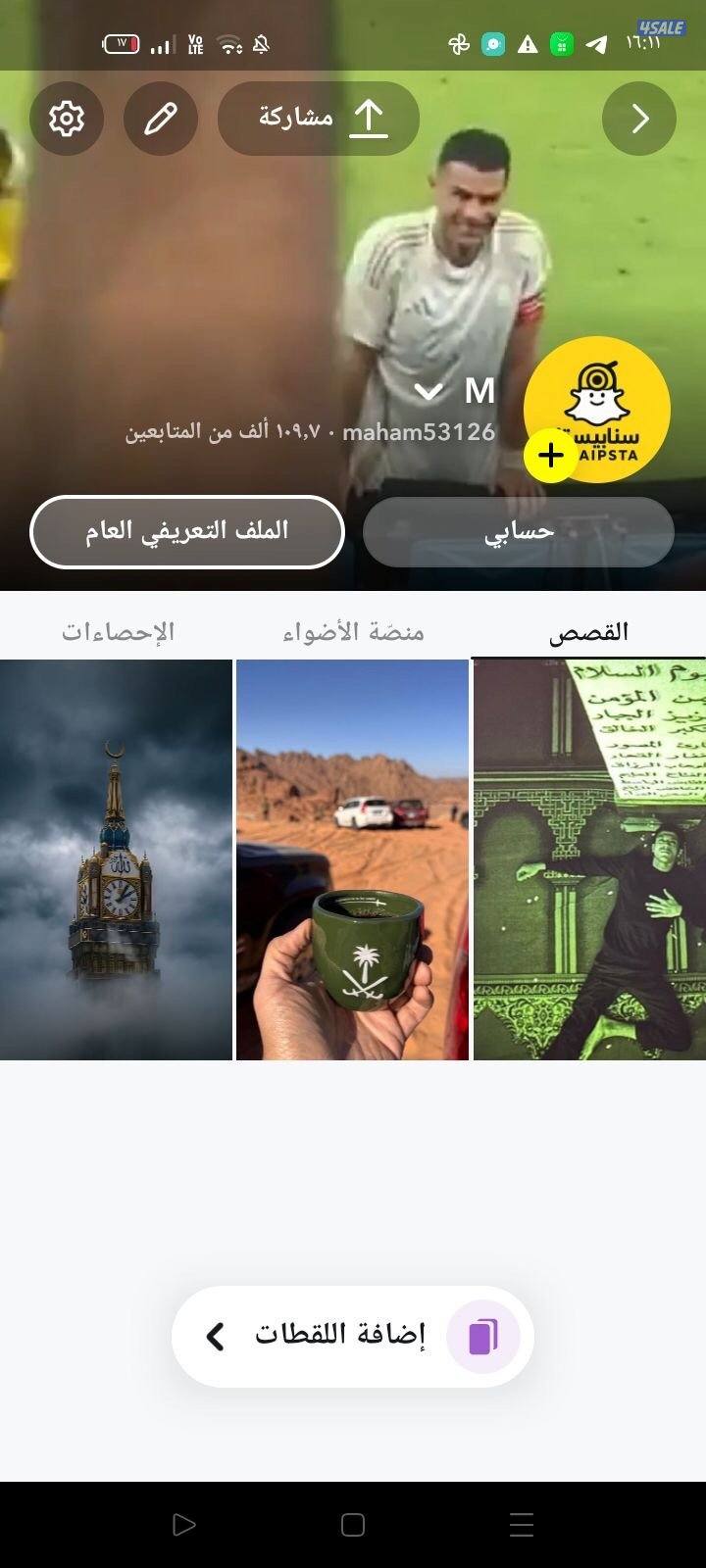Open Snapchat settings with the gear icon
This screenshot has width=706, height=1568.
coord(67,118)
